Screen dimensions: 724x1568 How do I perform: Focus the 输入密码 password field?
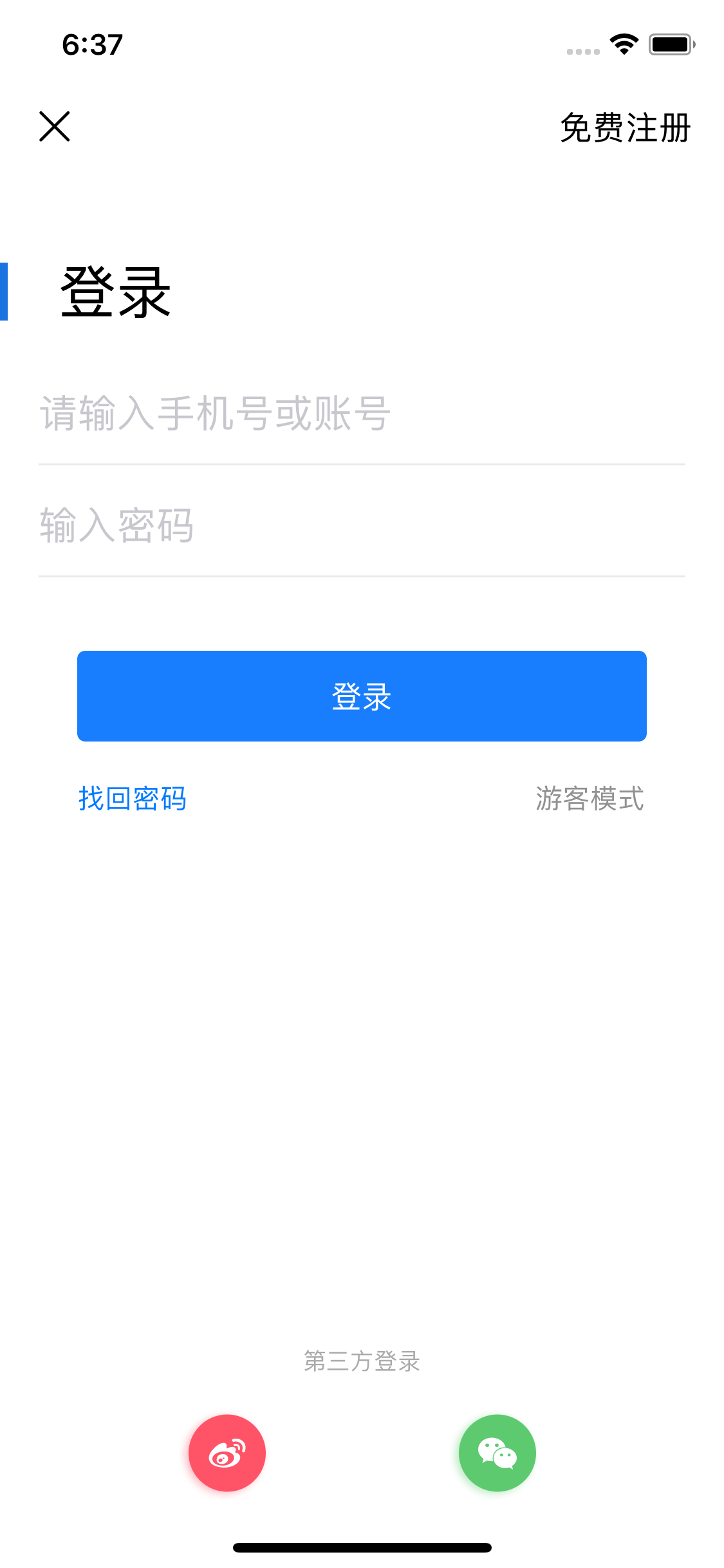362,525
